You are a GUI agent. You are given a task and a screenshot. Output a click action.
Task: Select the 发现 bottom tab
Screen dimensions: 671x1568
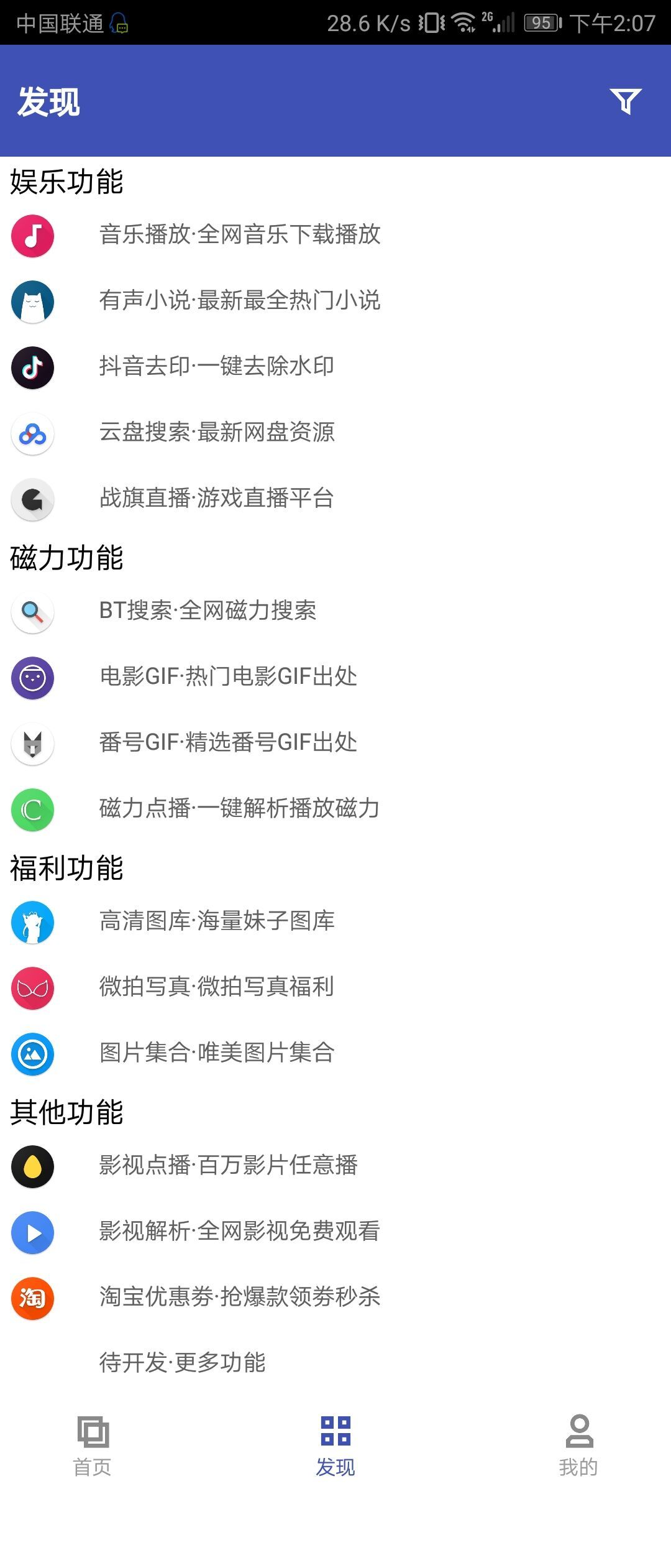tap(335, 1446)
